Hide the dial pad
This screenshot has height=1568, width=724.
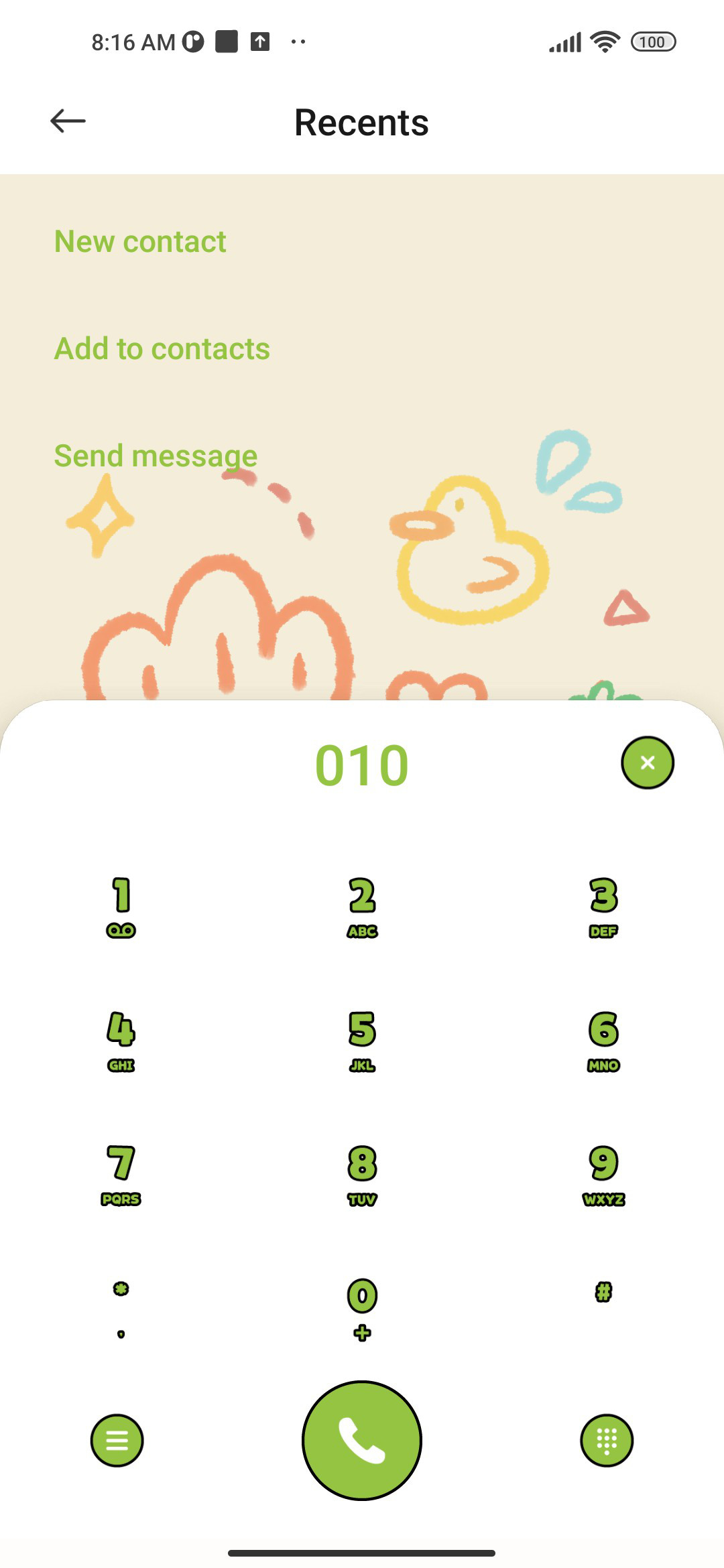[607, 1440]
